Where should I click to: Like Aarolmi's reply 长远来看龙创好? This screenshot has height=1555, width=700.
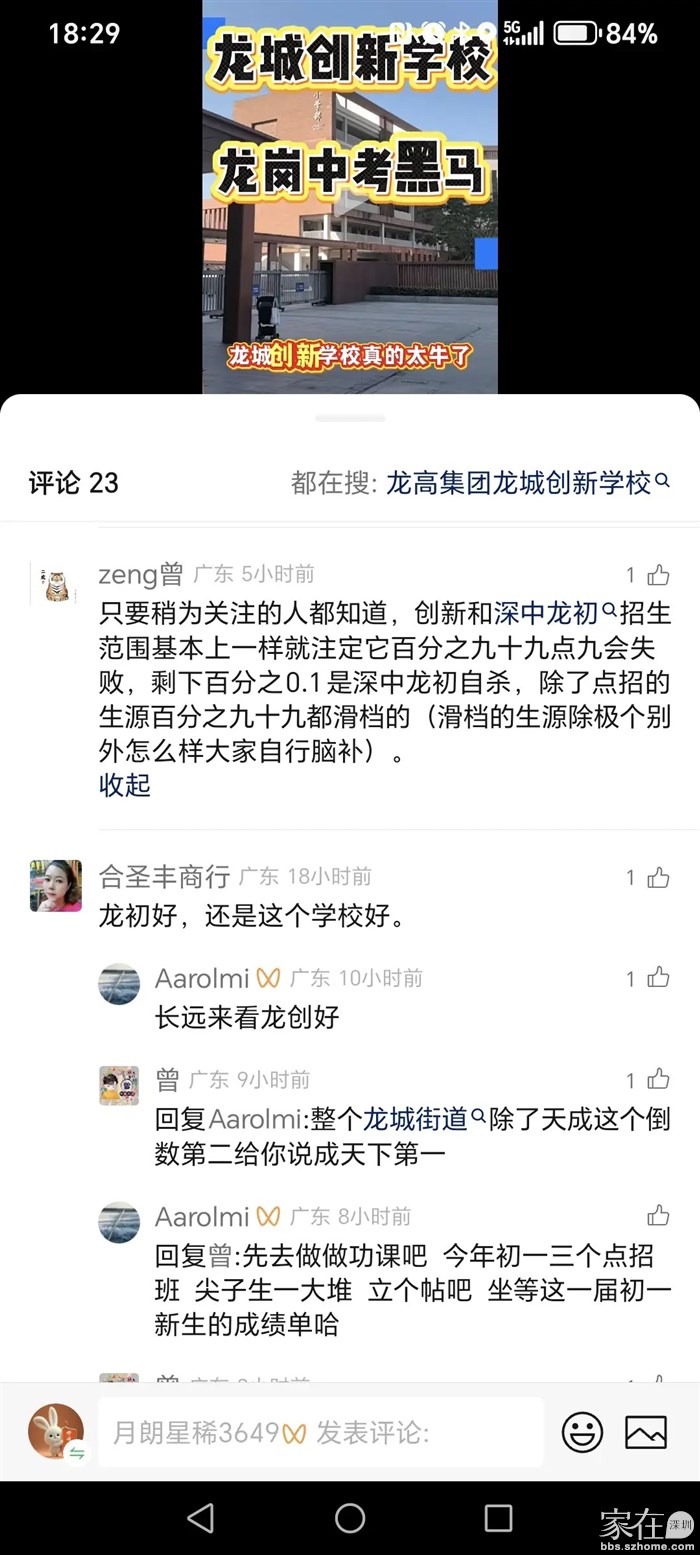pyautogui.click(x=657, y=978)
